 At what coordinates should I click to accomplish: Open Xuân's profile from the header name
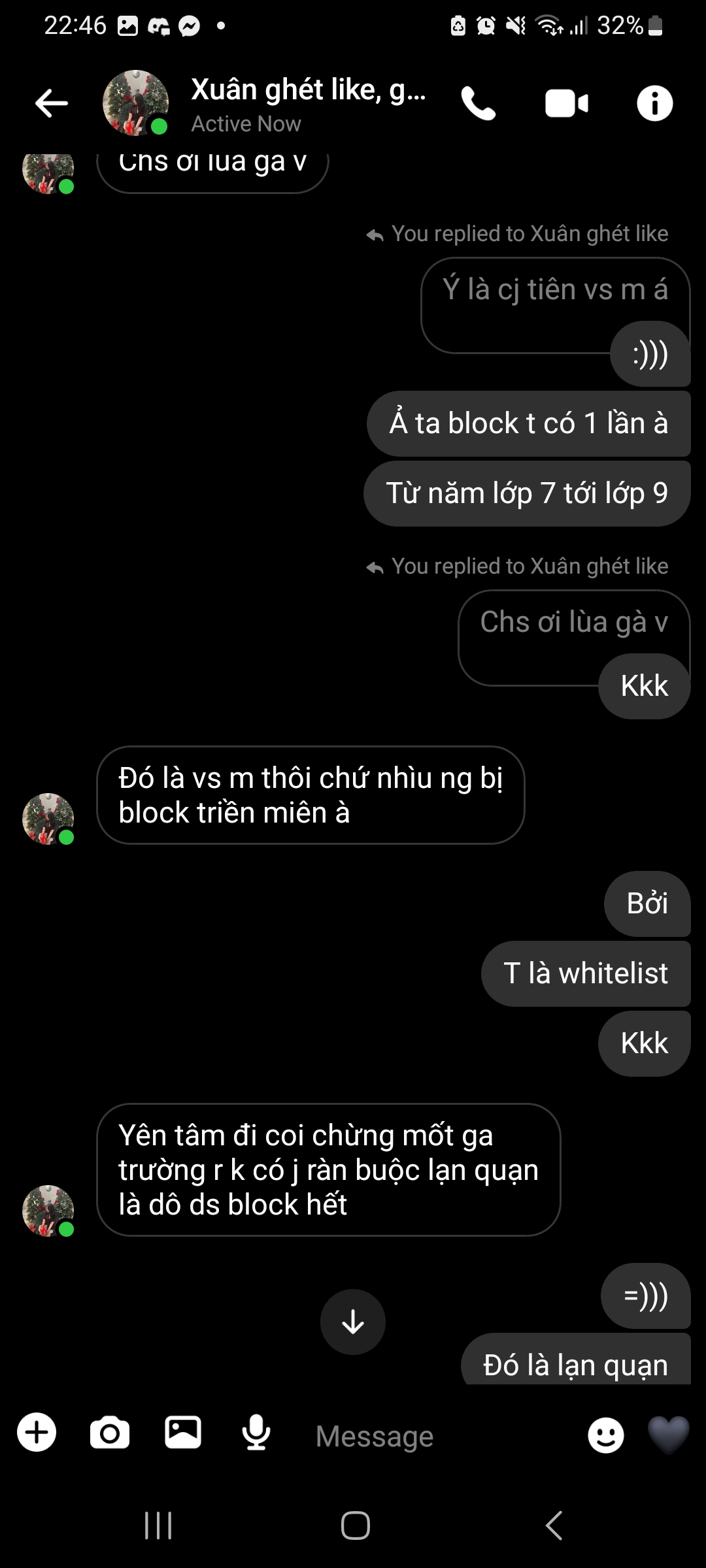[x=307, y=90]
